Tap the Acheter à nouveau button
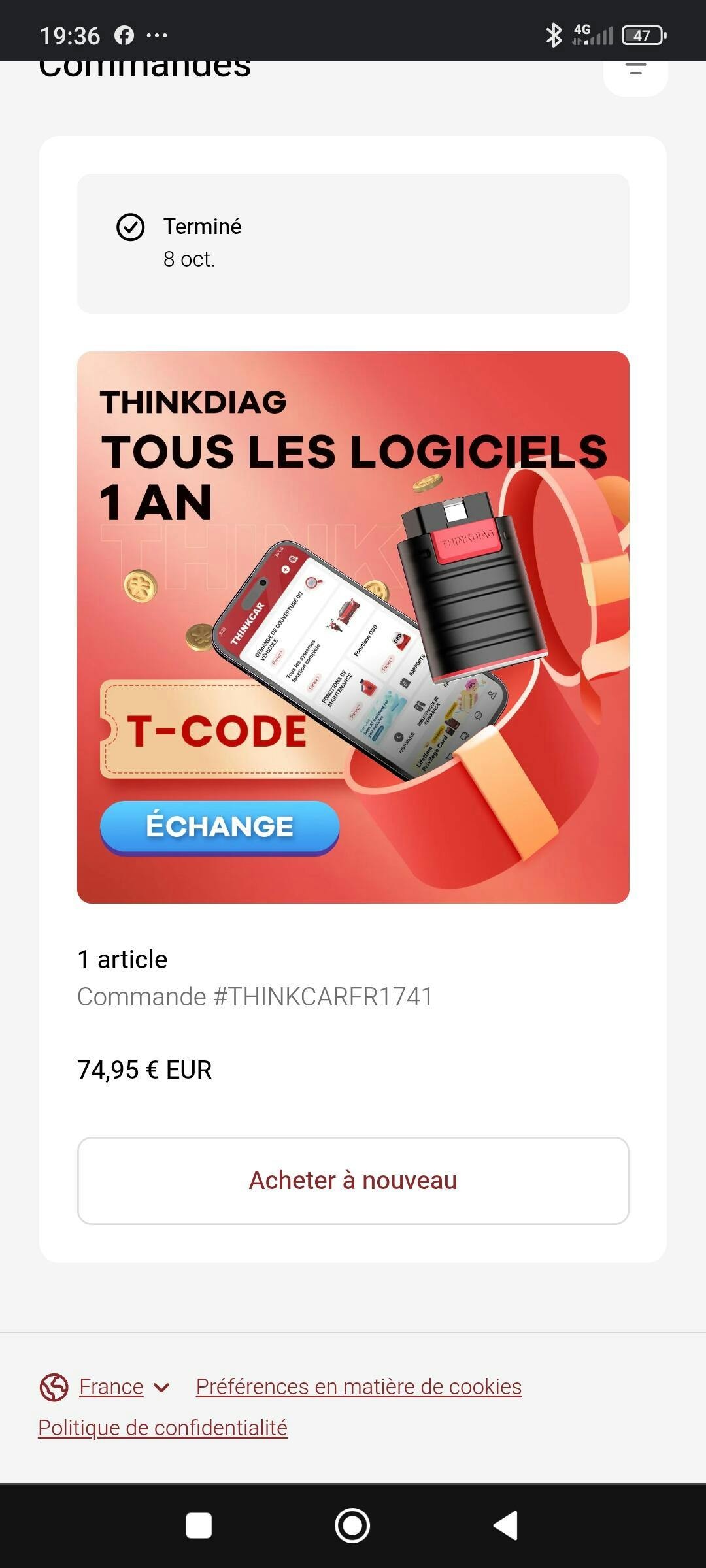This screenshot has width=706, height=1568. pyautogui.click(x=353, y=1181)
